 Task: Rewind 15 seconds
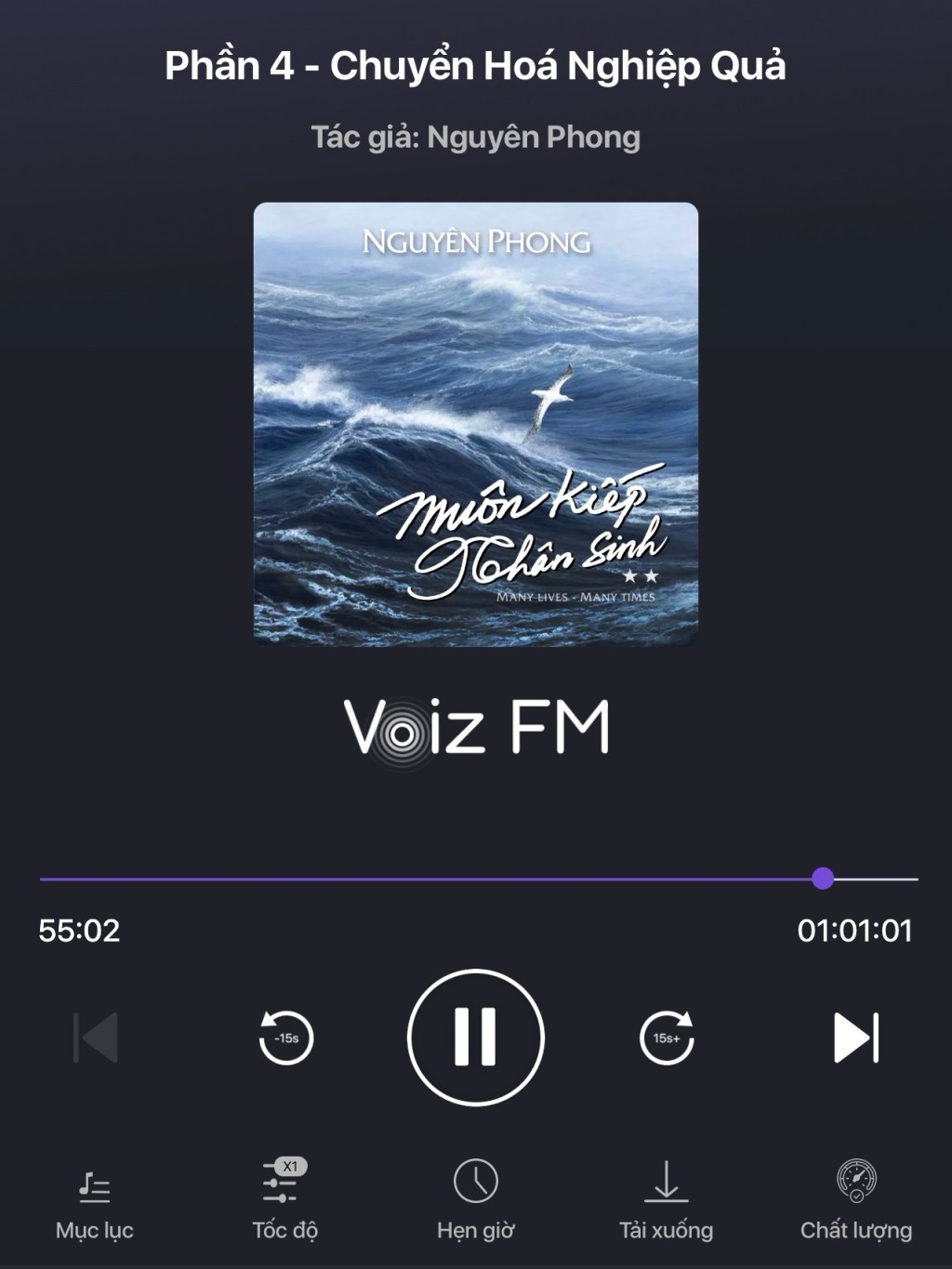point(285,1038)
